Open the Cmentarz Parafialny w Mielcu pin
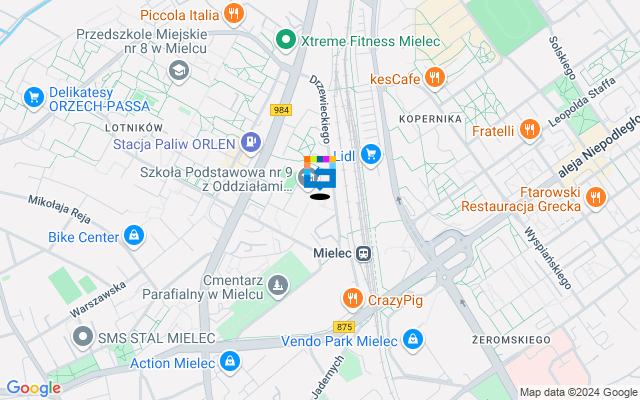Image resolution: width=640 pixels, height=400 pixels. pos(279,287)
